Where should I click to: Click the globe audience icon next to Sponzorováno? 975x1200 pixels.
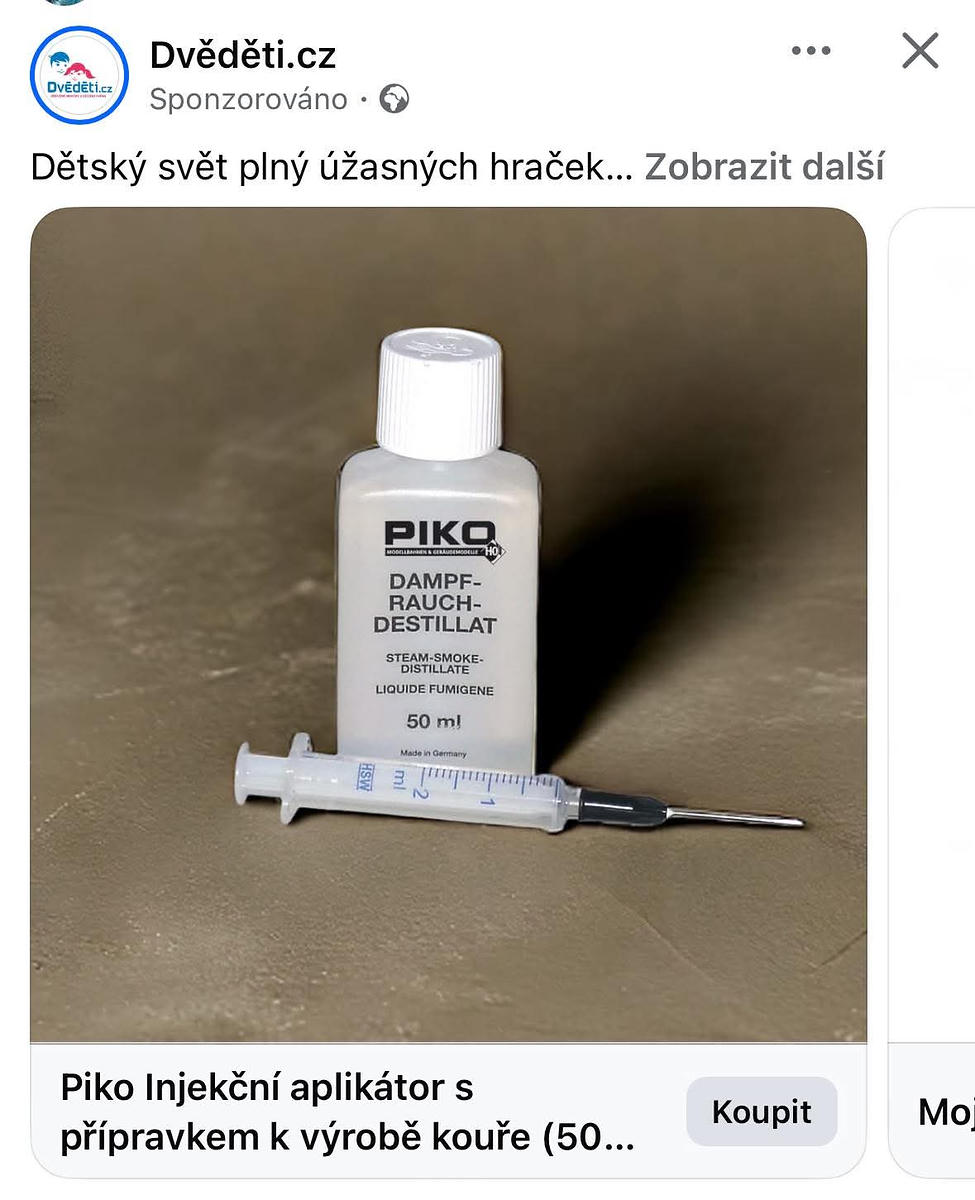[396, 99]
